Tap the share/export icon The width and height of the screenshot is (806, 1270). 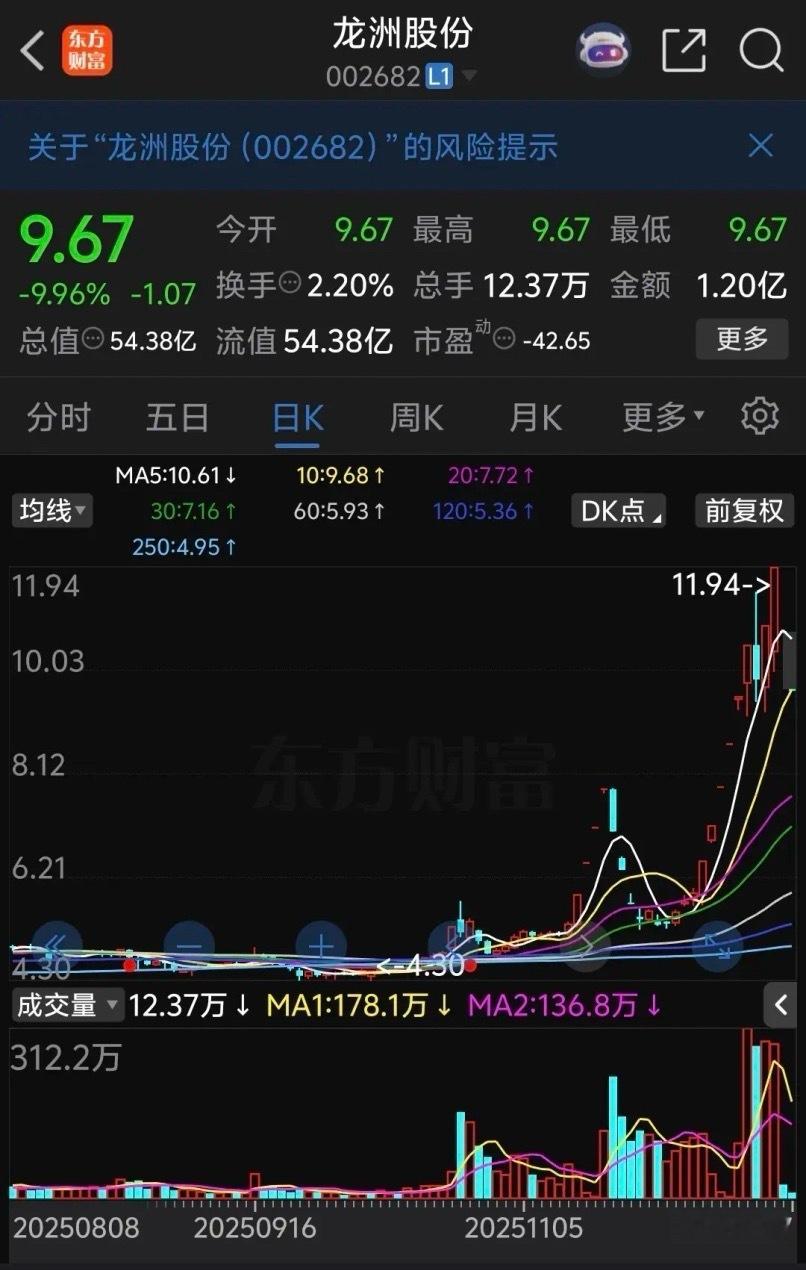(x=684, y=48)
